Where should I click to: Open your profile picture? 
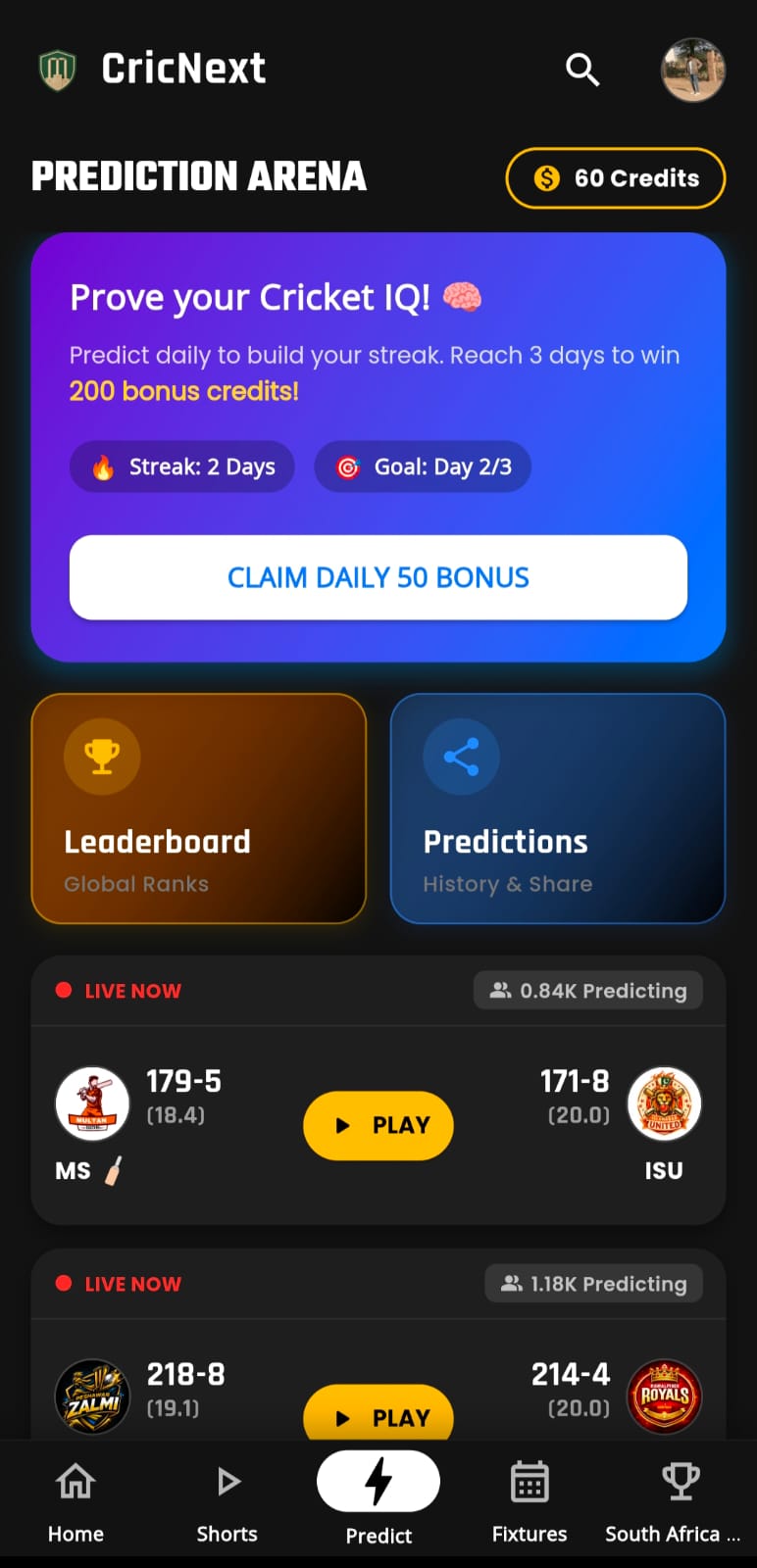(693, 69)
